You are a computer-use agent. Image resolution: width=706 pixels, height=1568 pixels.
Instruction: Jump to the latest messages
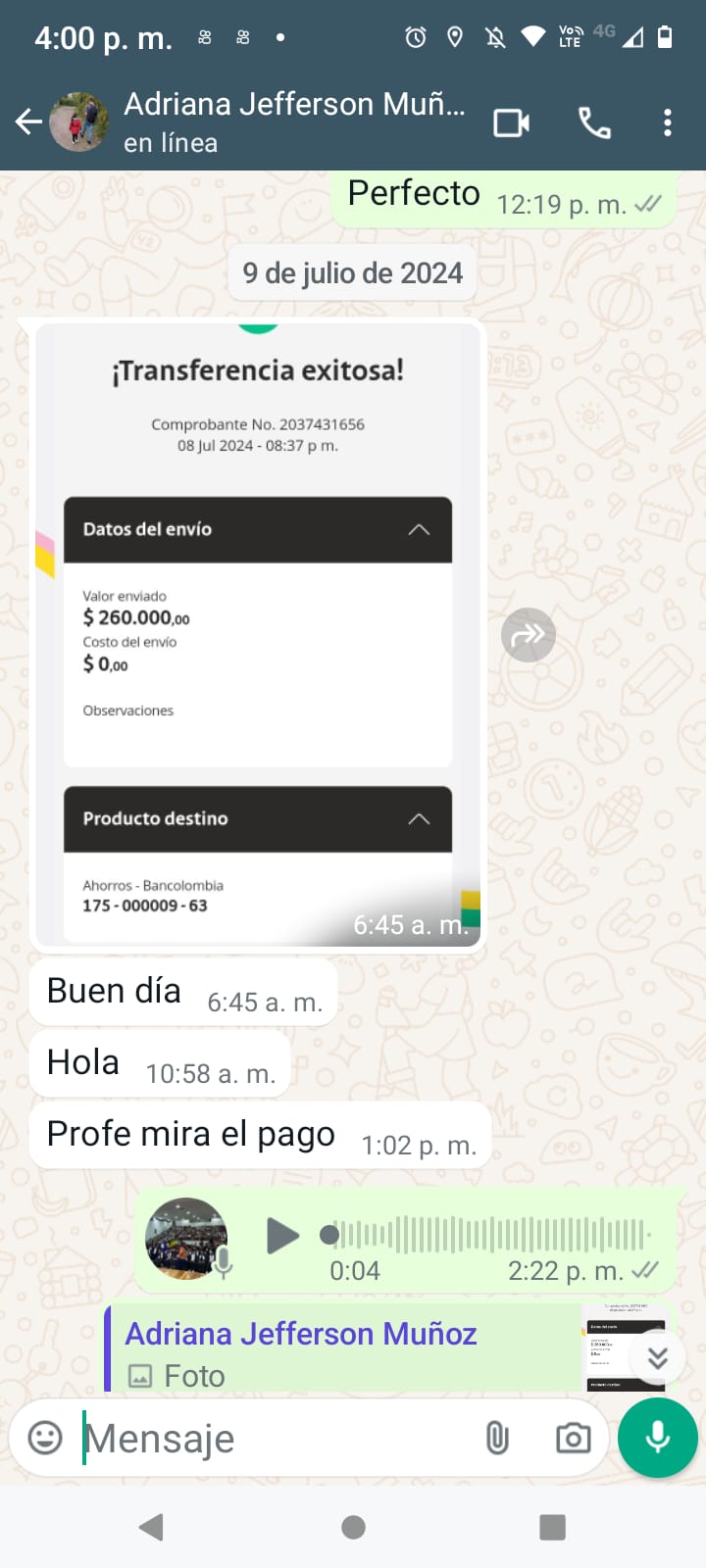click(x=658, y=1357)
